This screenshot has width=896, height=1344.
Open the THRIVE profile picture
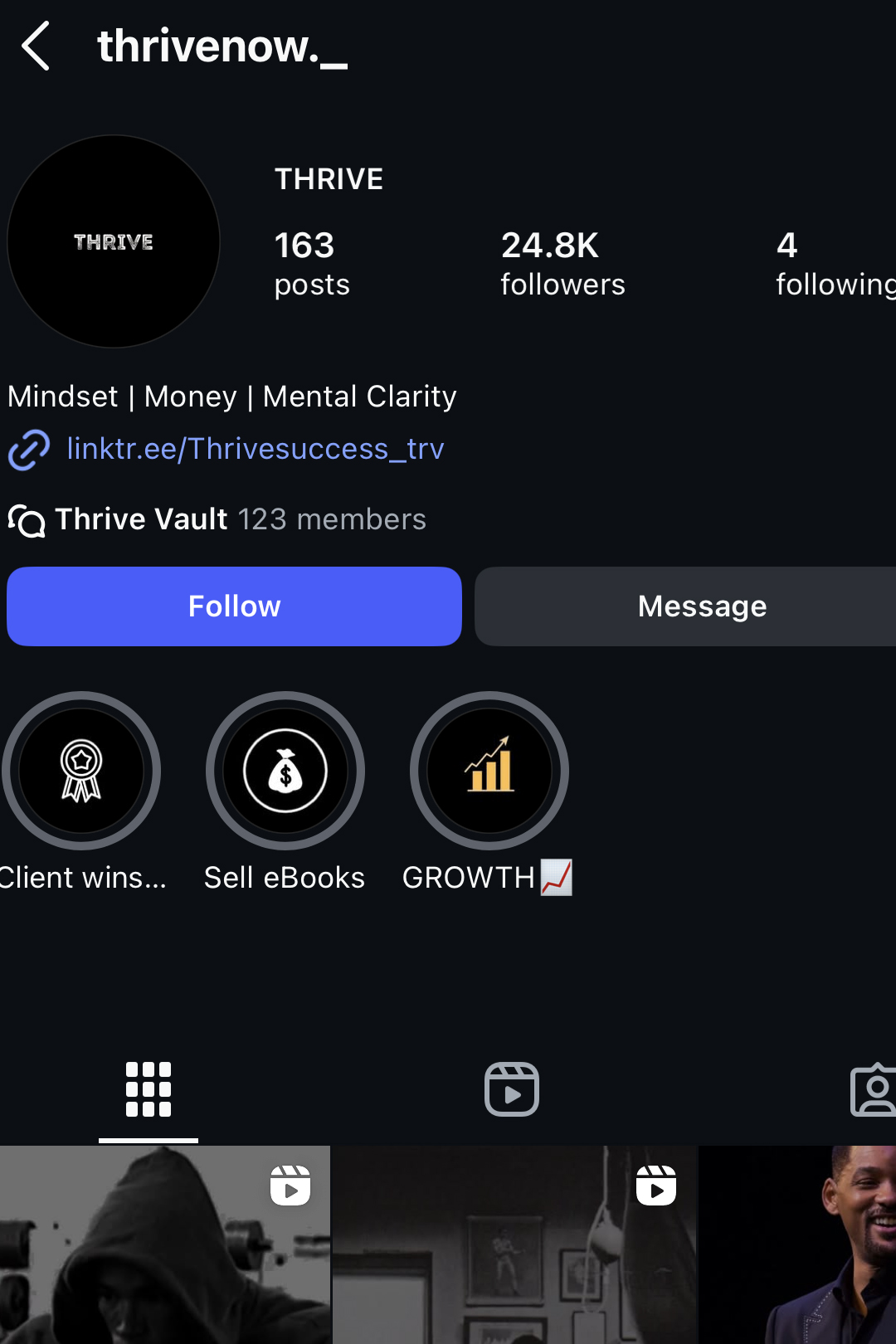pyautogui.click(x=114, y=241)
